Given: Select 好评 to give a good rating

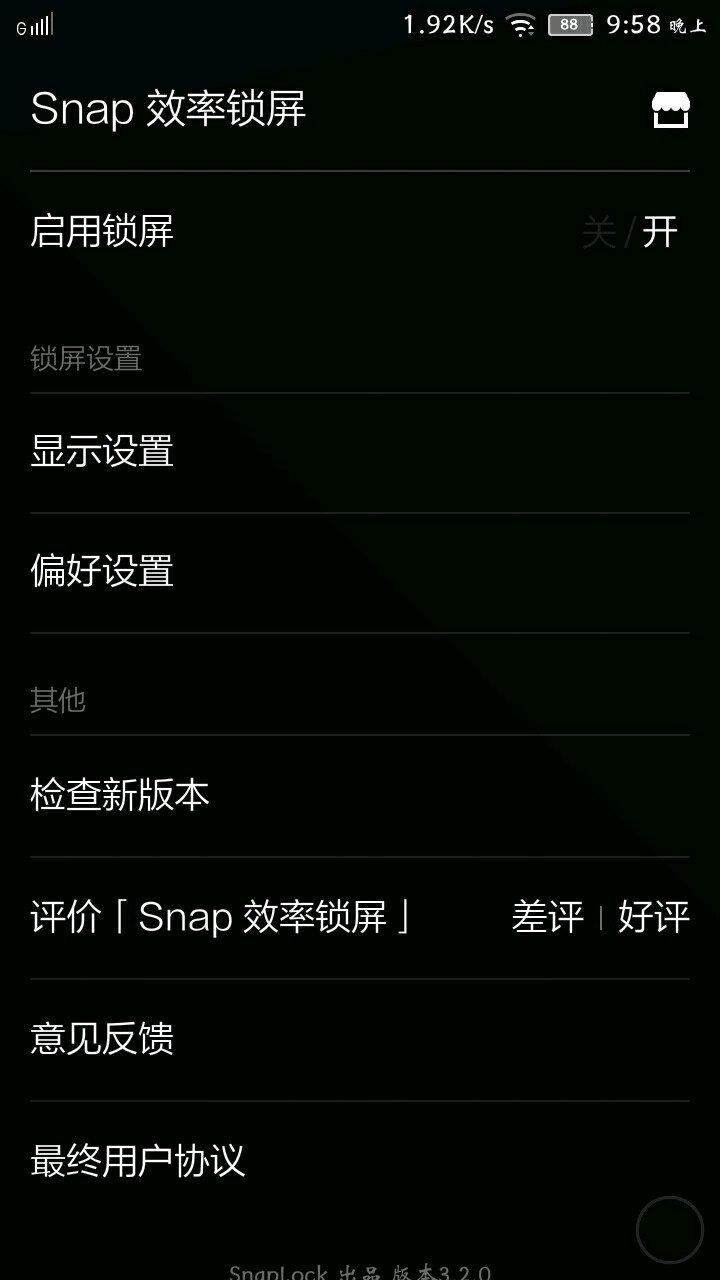Looking at the screenshot, I should (653, 917).
